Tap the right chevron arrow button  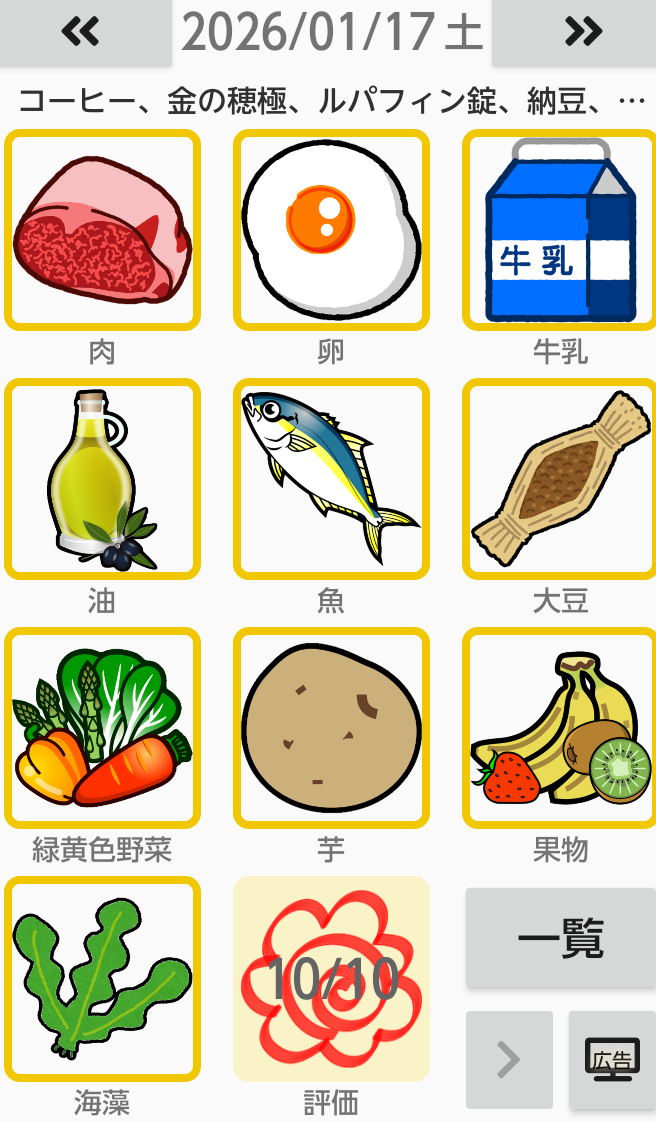(x=509, y=1059)
